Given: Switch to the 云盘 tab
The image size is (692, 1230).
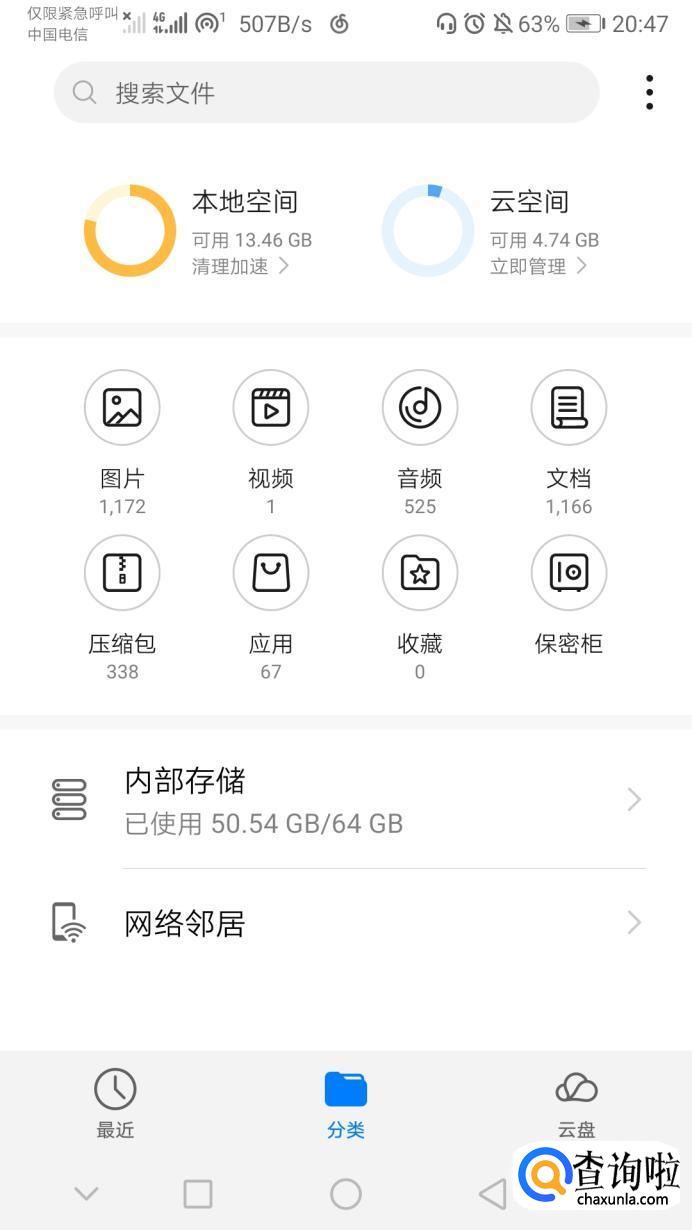Looking at the screenshot, I should point(576,1103).
